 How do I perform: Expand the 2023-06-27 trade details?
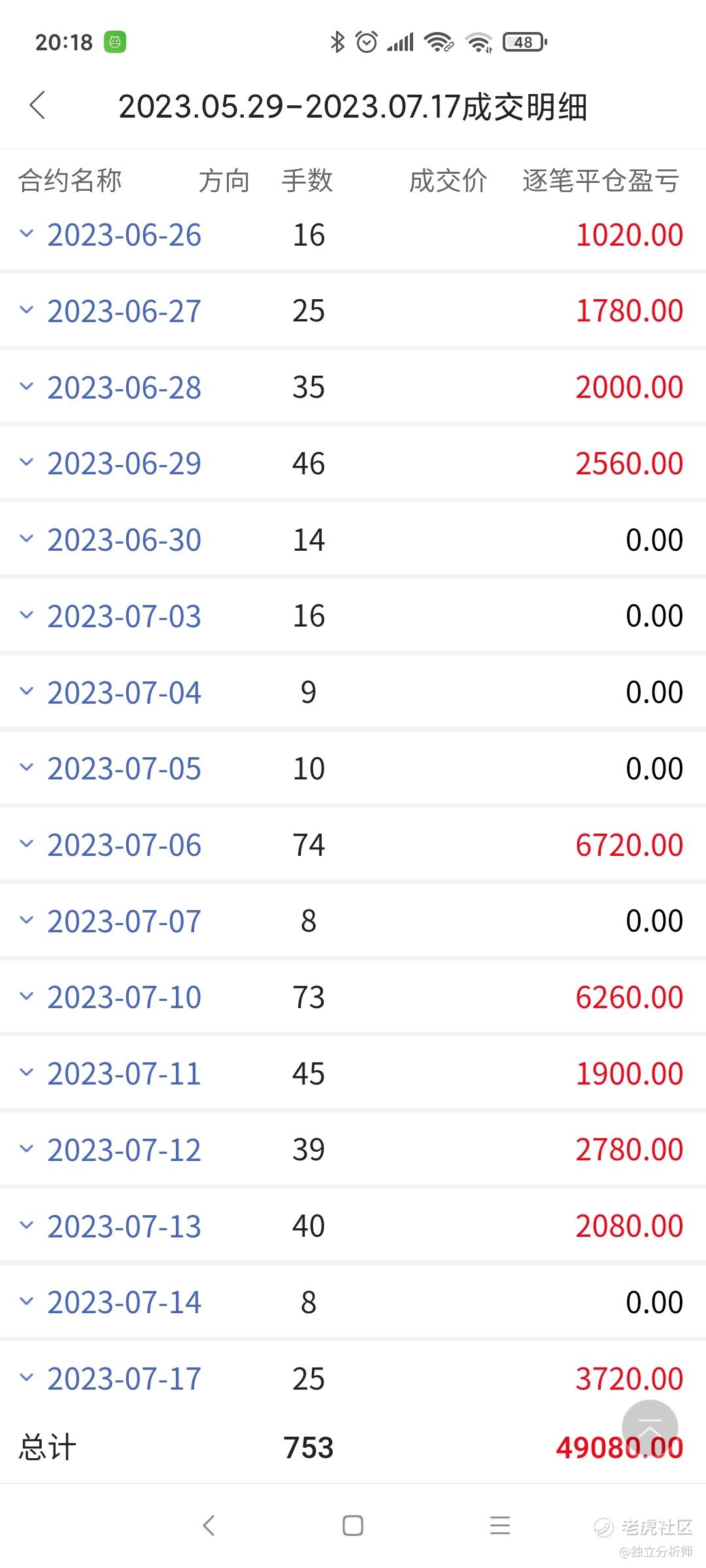(353, 311)
